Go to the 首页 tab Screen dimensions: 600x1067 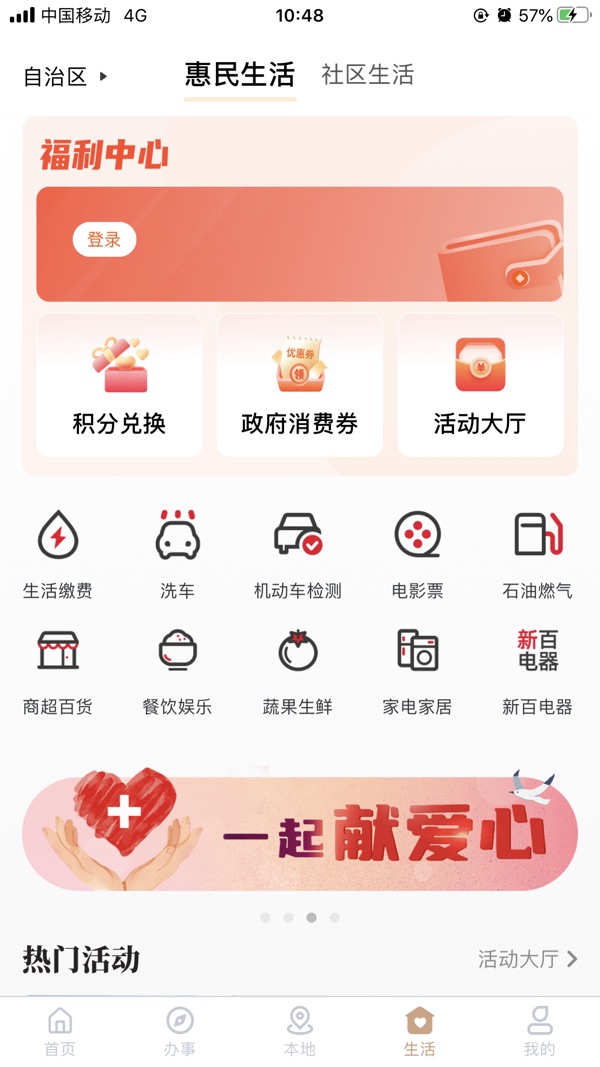tap(60, 1032)
